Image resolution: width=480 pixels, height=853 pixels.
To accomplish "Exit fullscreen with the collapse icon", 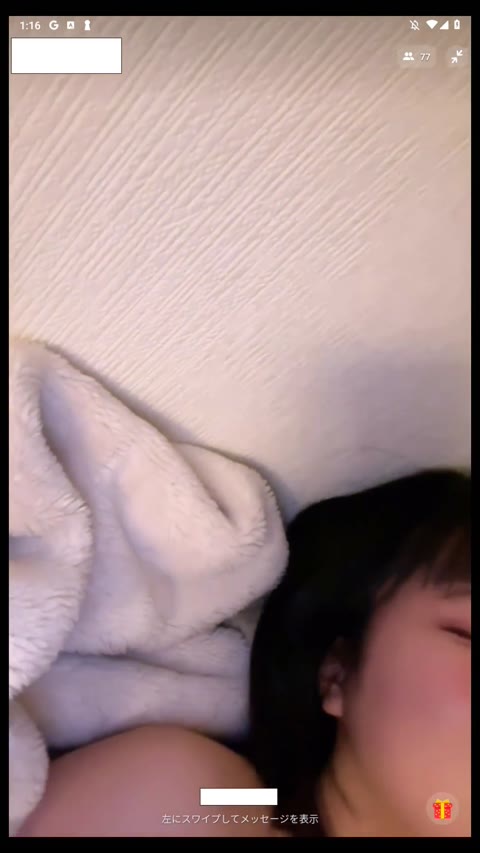I will (x=457, y=57).
